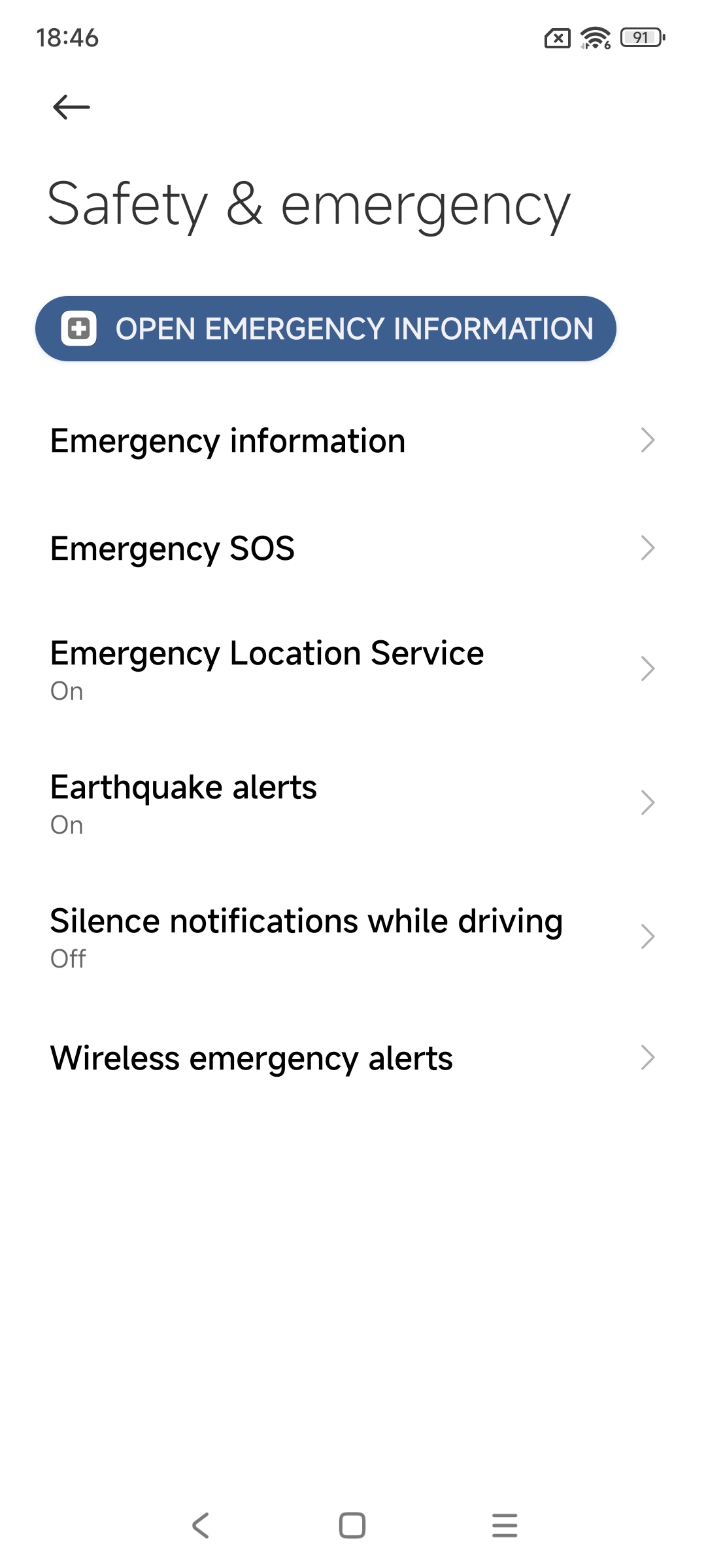706x1568 pixels.
Task: Select Wireless emergency alerts
Action: point(353,1058)
